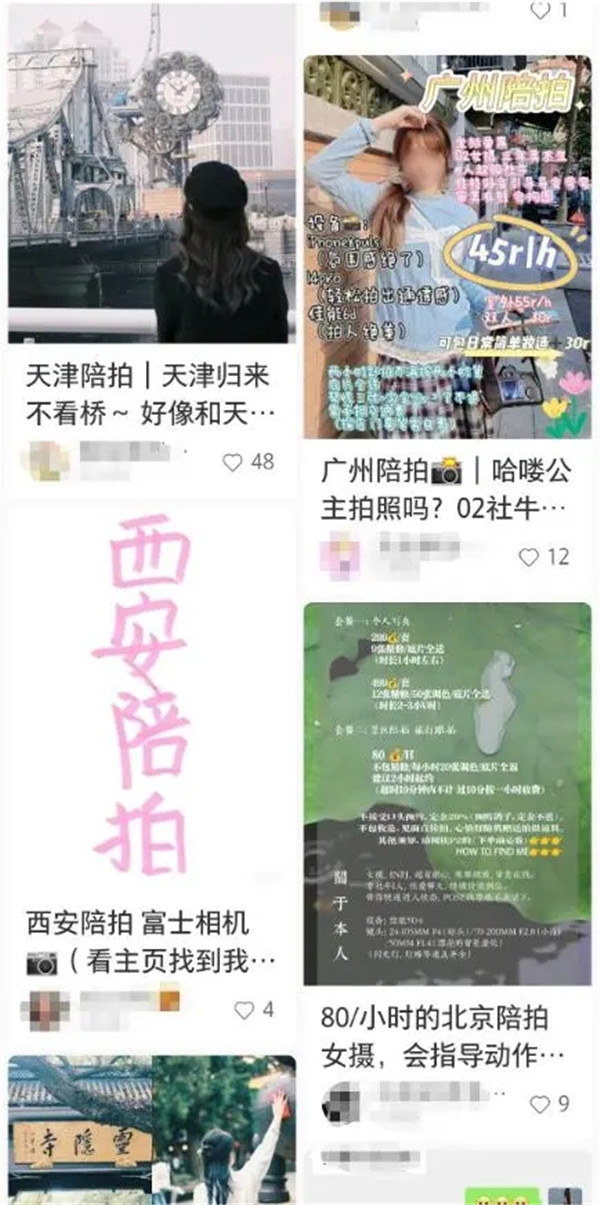Like the 西安陪拍 post

click(x=244, y=1010)
